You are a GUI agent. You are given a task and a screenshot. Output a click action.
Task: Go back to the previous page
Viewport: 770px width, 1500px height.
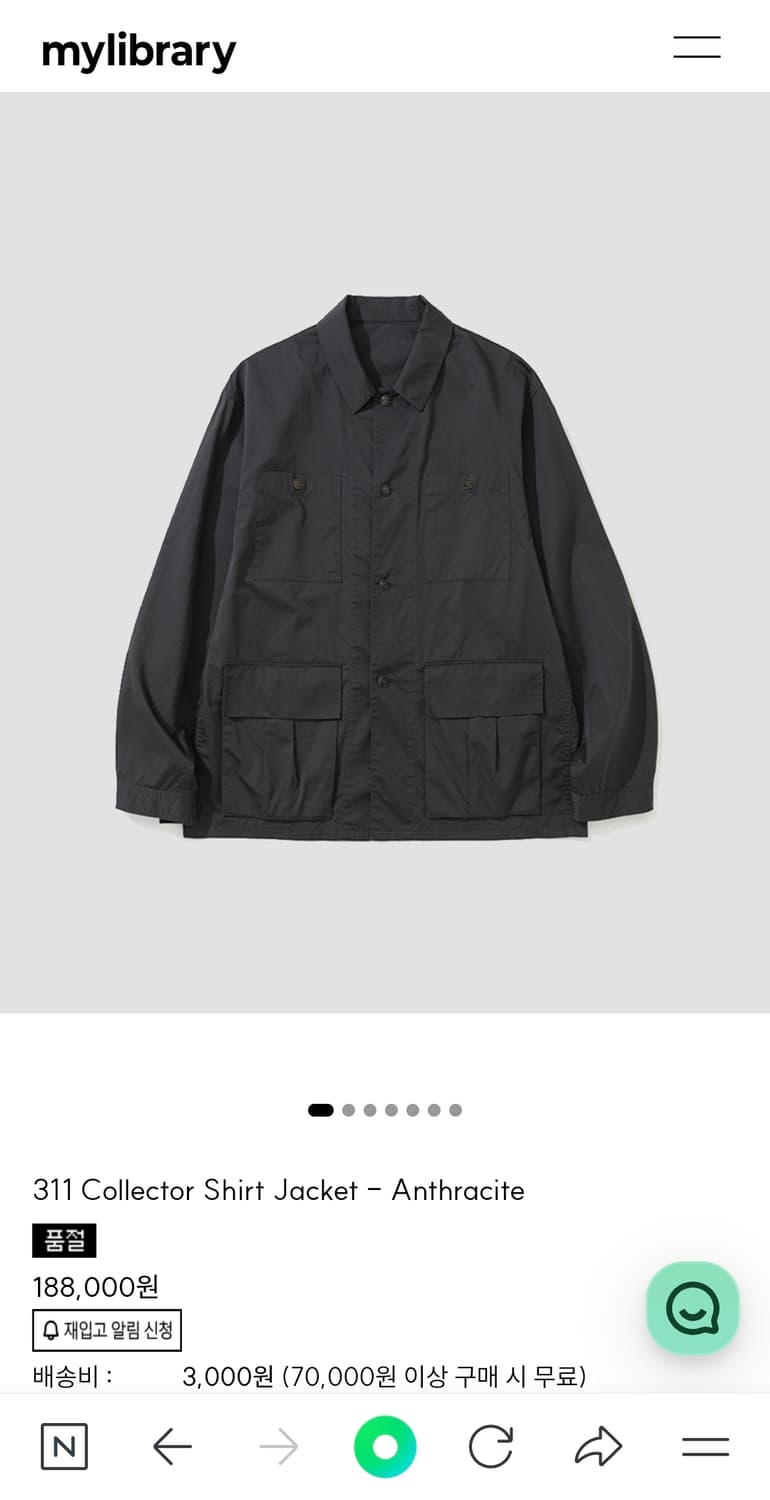(x=172, y=1446)
